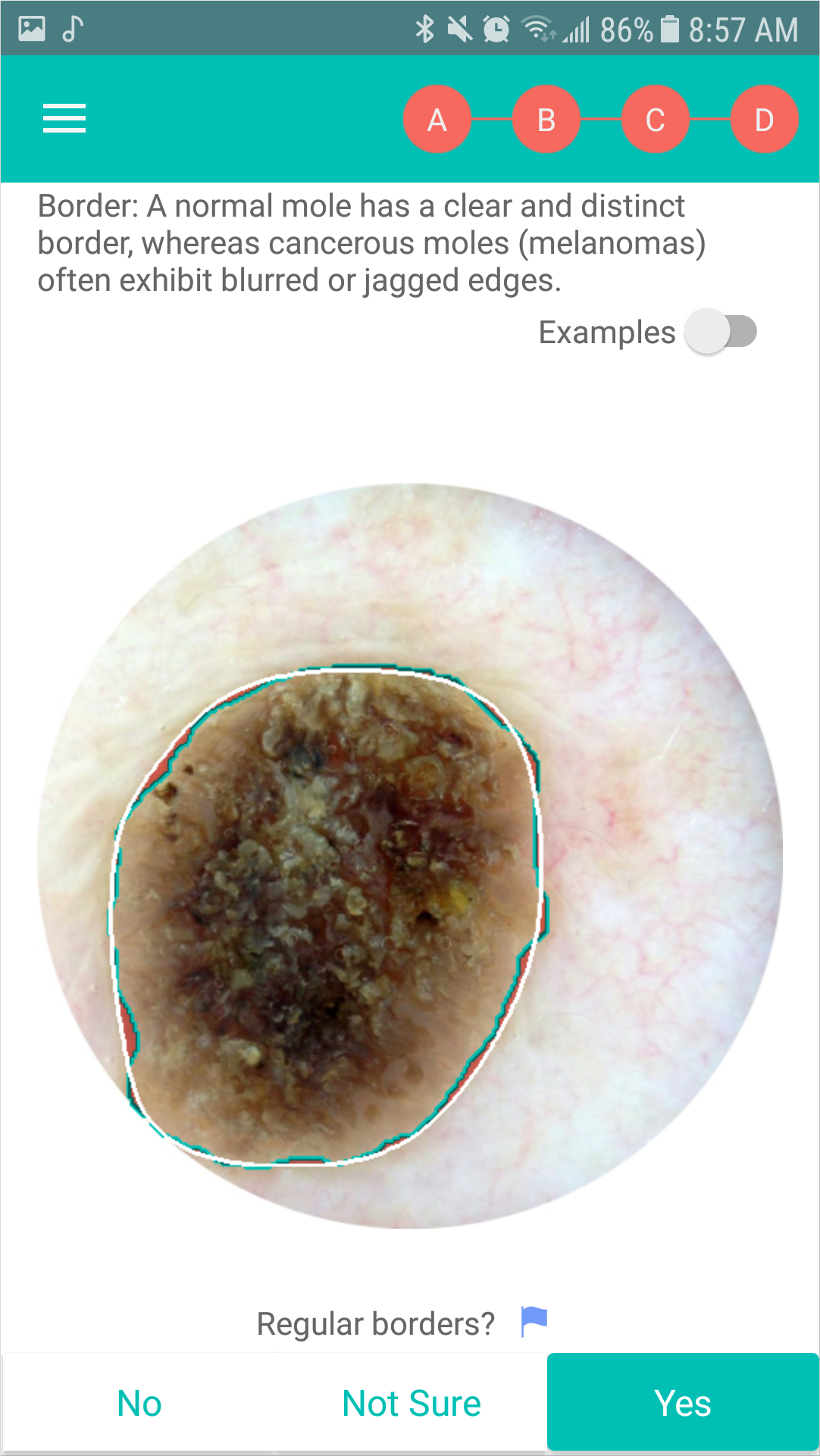Choose Not Sure for regular borders
Viewport: 820px width, 1456px height.
point(412,1403)
